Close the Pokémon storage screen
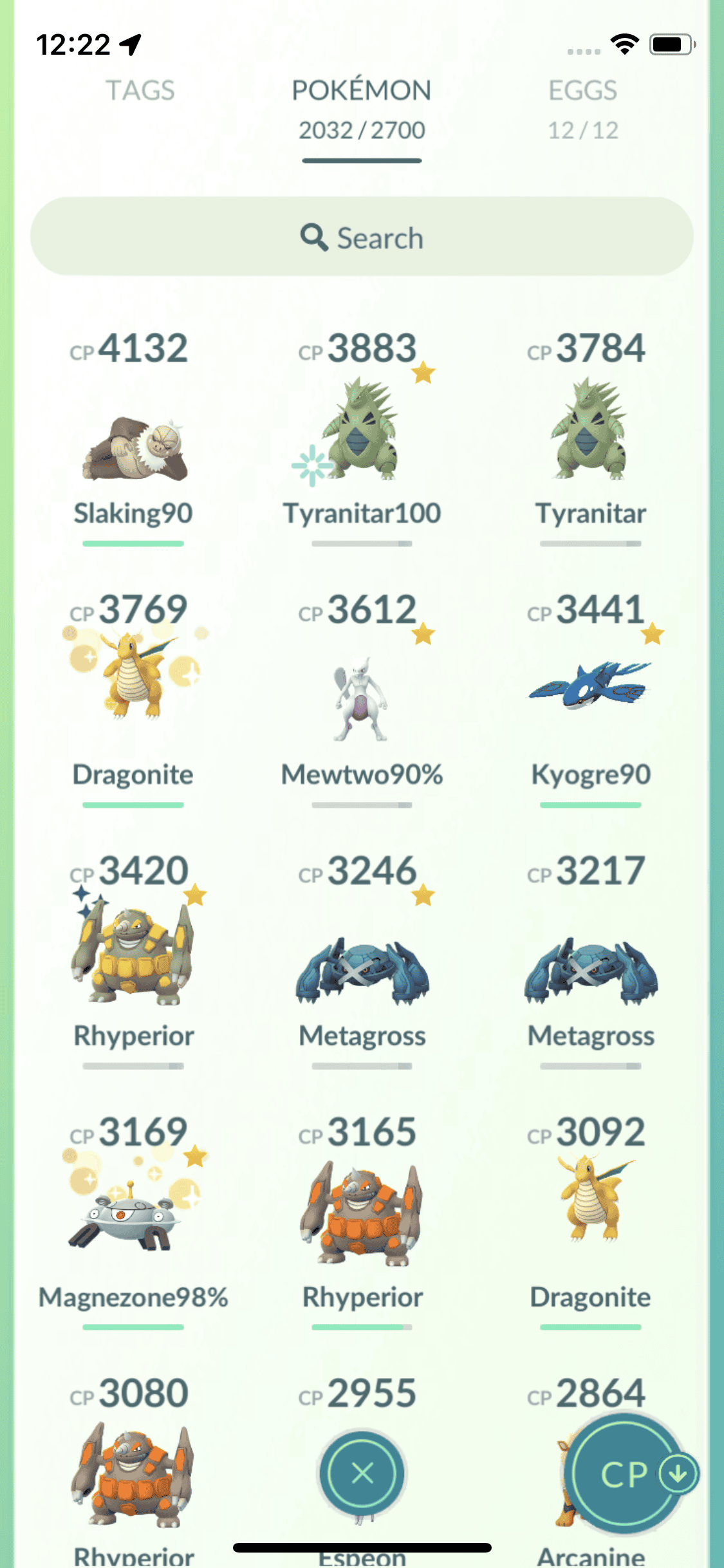The height and width of the screenshot is (1568, 724). pyautogui.click(x=362, y=1473)
